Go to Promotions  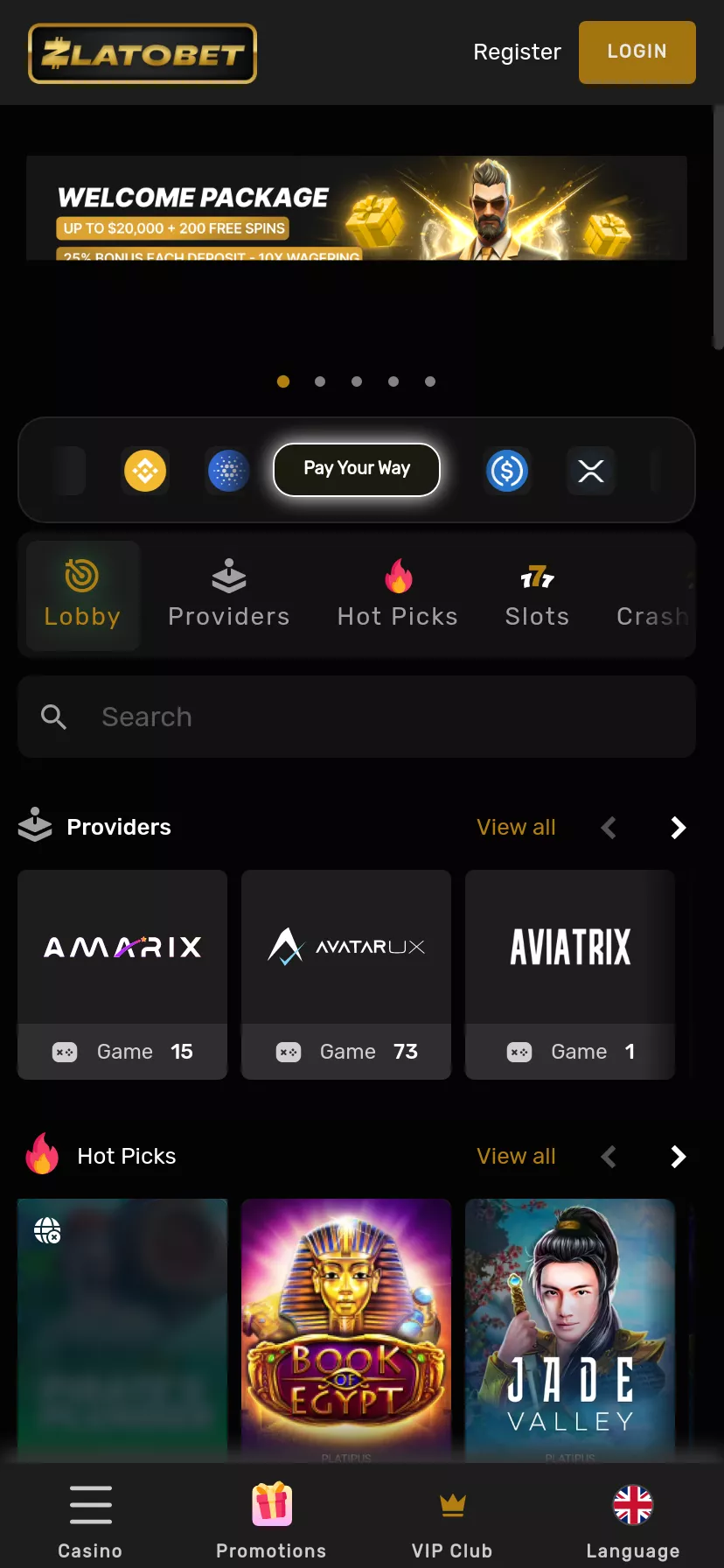[271, 1522]
